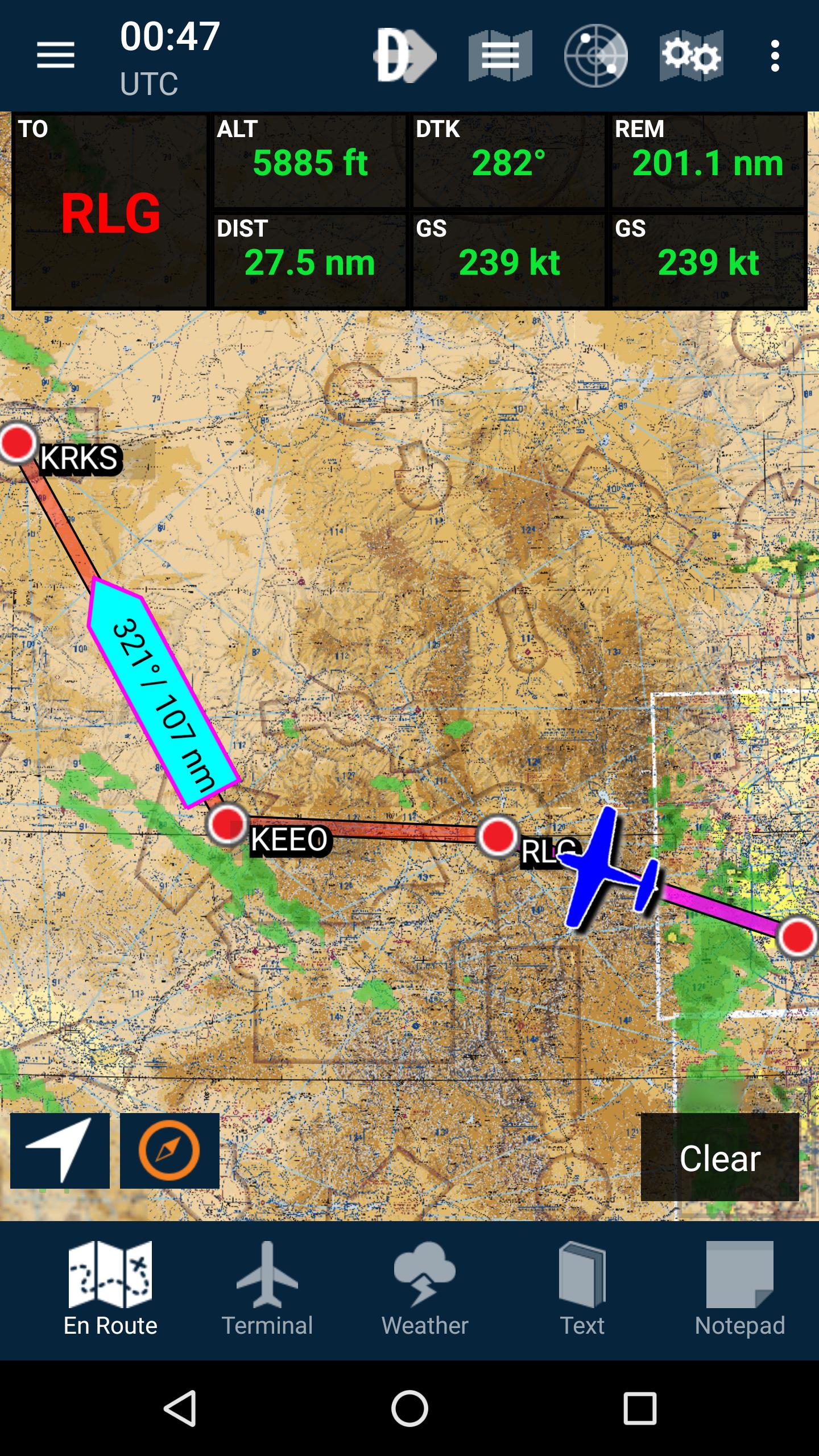Tap the Clear button
Image resolution: width=819 pixels, height=1456 pixels.
click(719, 1157)
